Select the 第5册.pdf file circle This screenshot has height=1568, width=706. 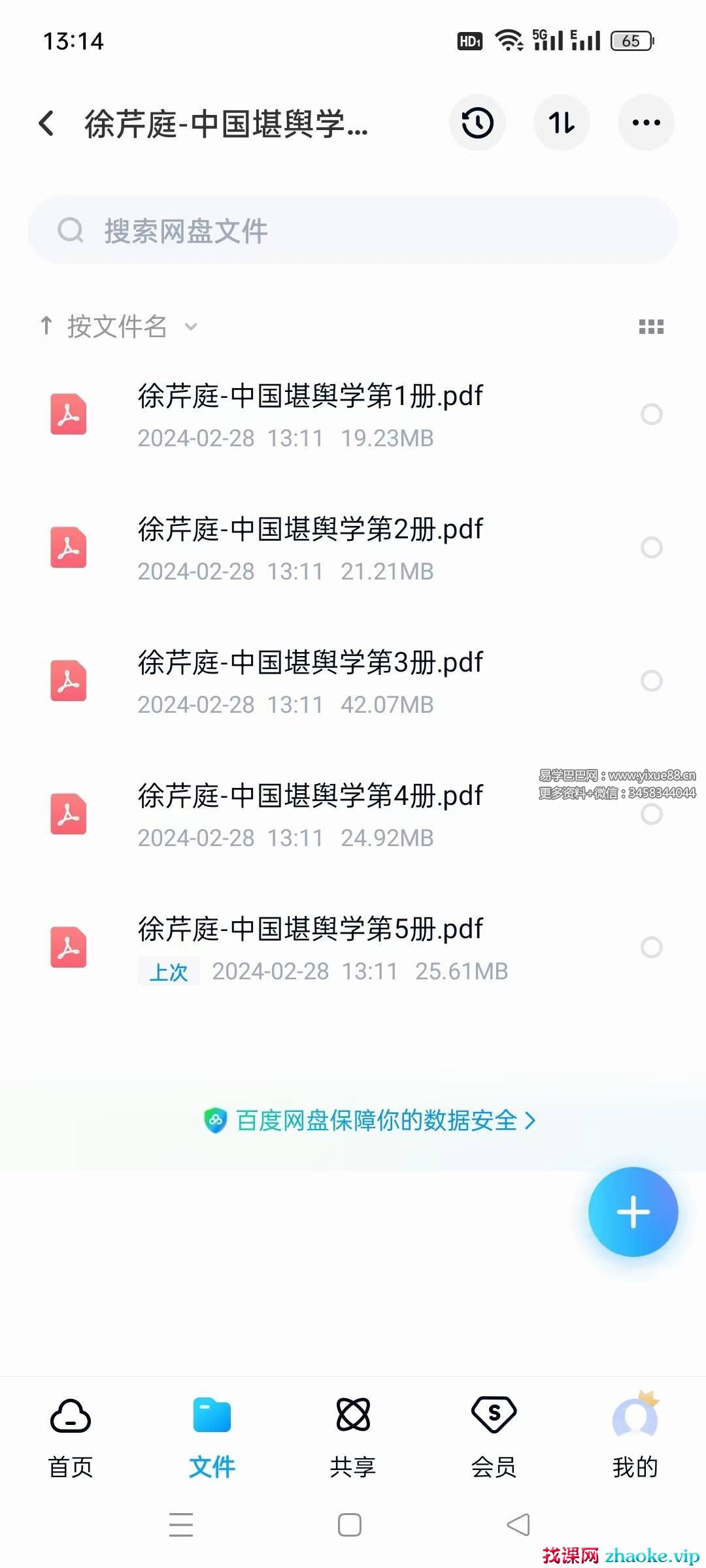point(651,947)
